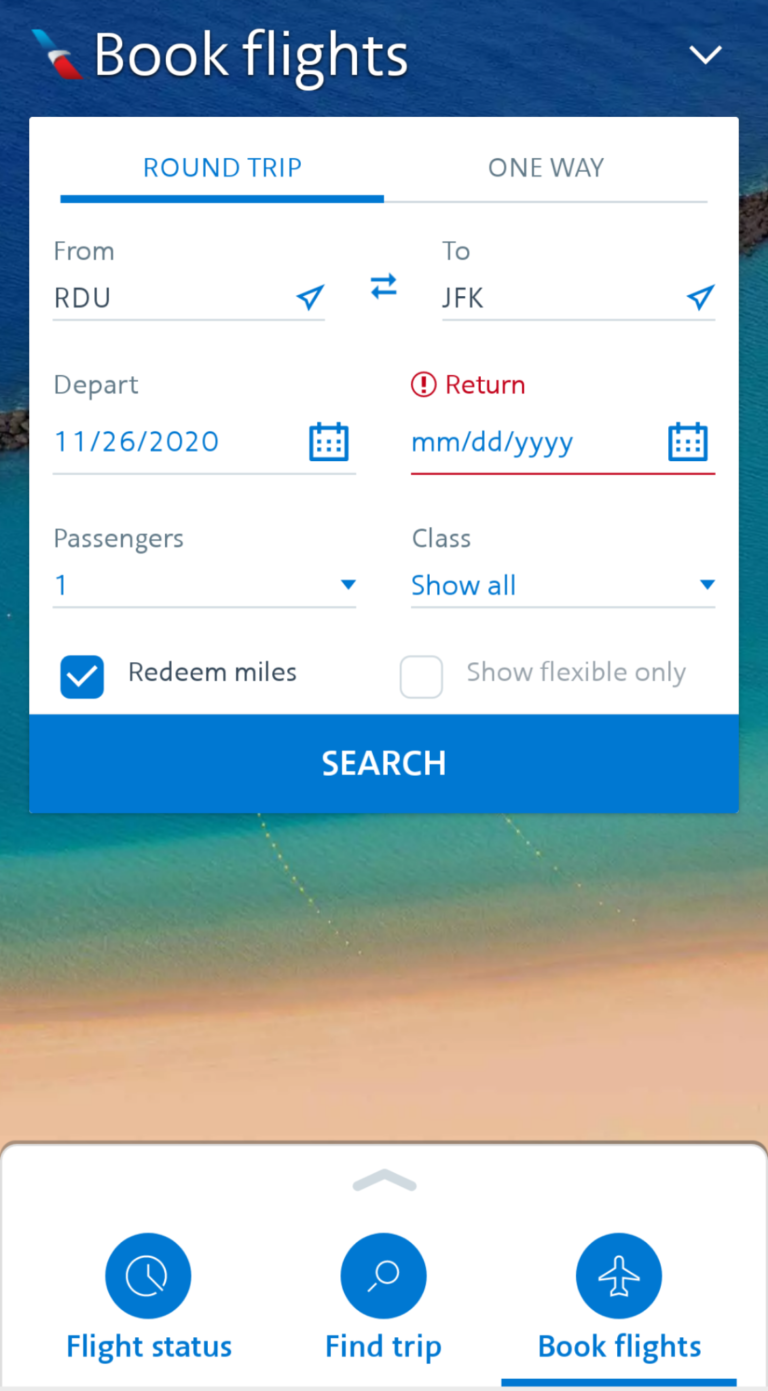Click the Find trip magnifier icon
768x1391 pixels.
point(383,1275)
